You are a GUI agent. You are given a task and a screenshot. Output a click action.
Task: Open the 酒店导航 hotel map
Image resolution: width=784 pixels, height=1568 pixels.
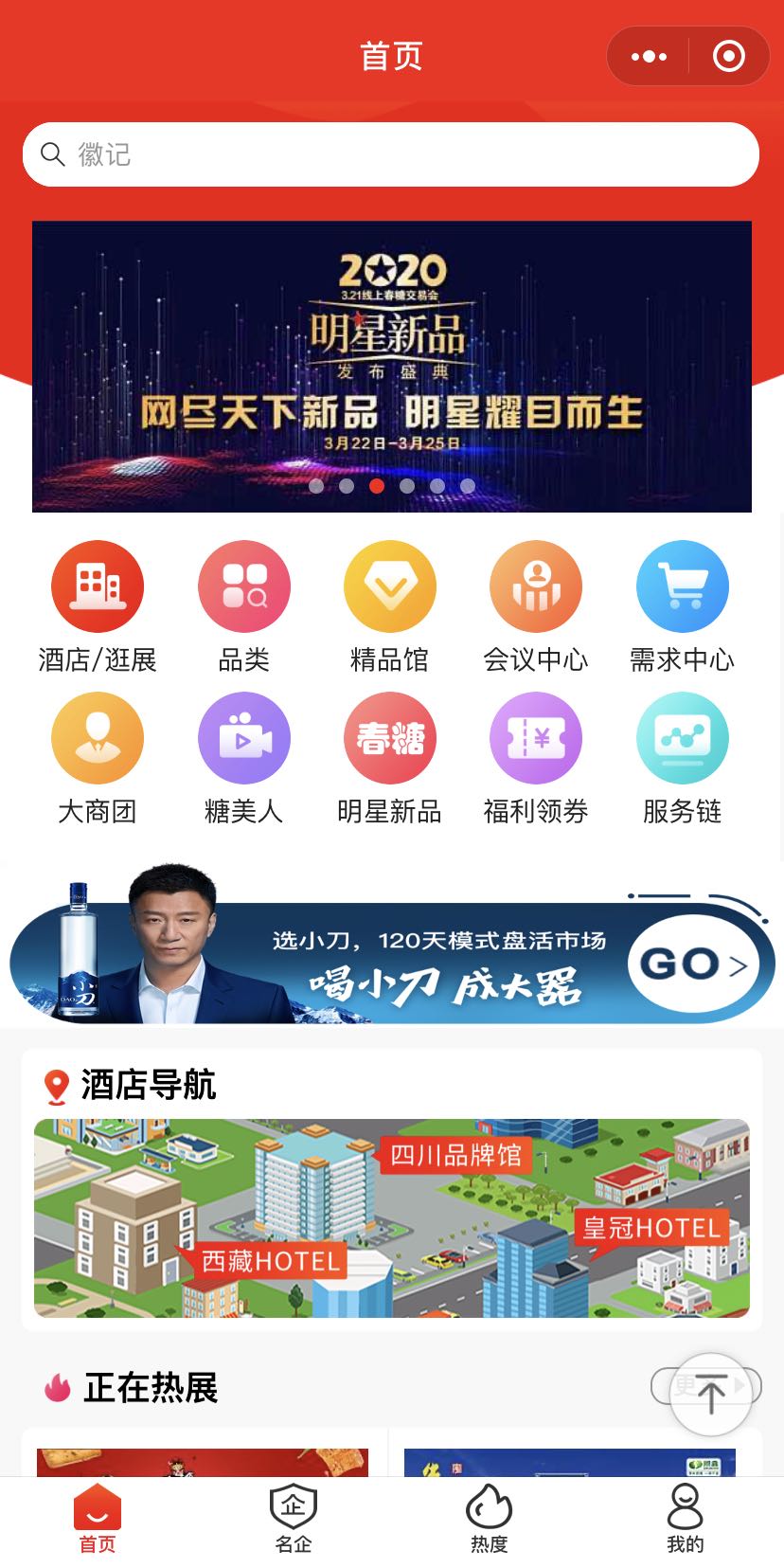392,1218
